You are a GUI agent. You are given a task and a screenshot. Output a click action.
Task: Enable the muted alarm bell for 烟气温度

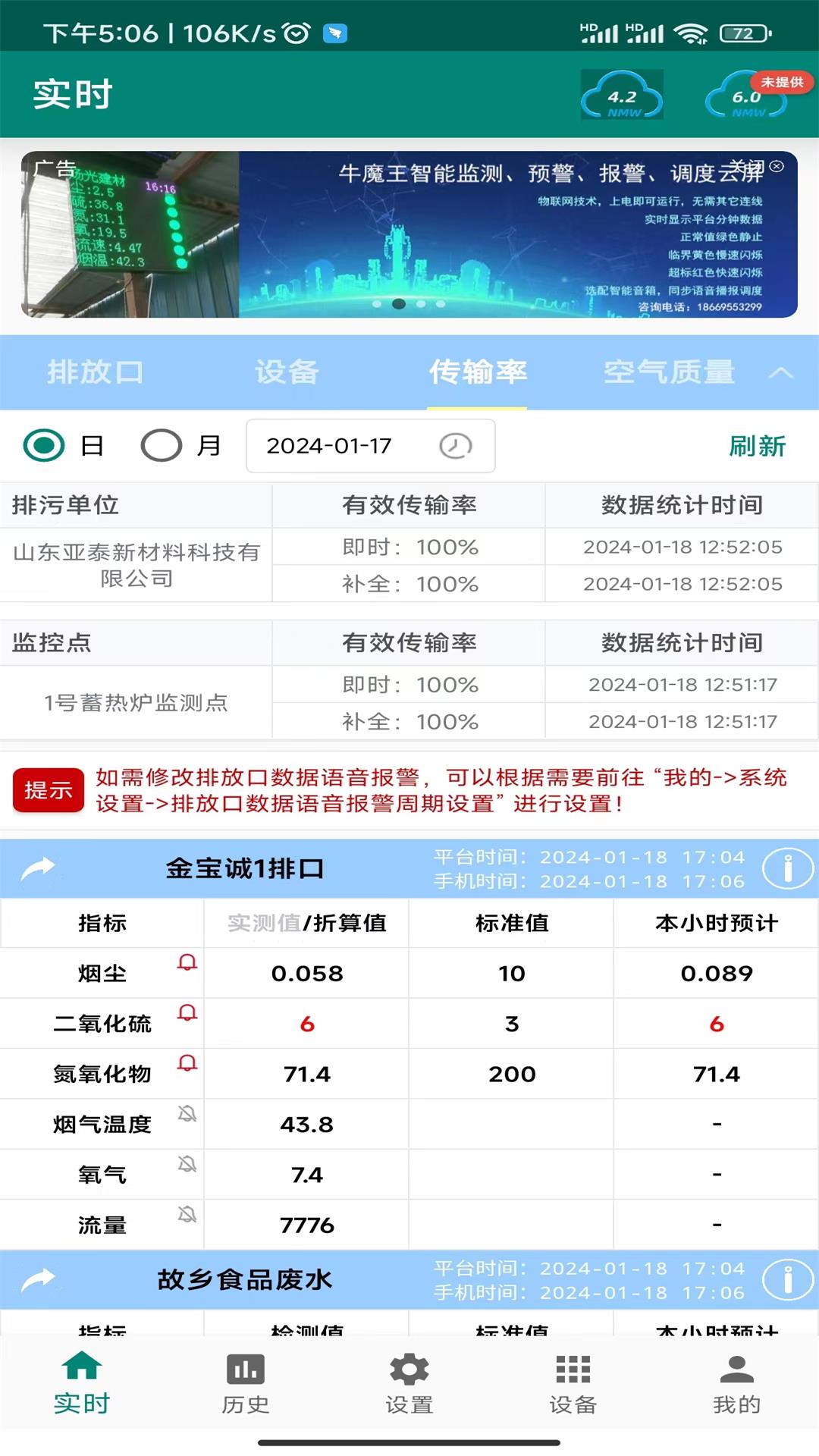[x=187, y=1113]
